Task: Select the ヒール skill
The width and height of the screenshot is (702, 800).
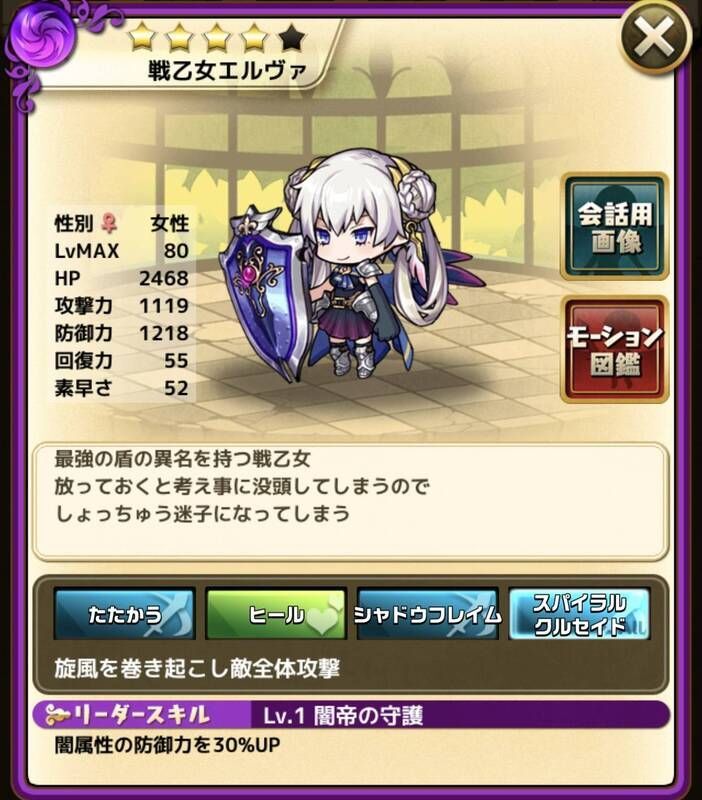Action: 276,615
